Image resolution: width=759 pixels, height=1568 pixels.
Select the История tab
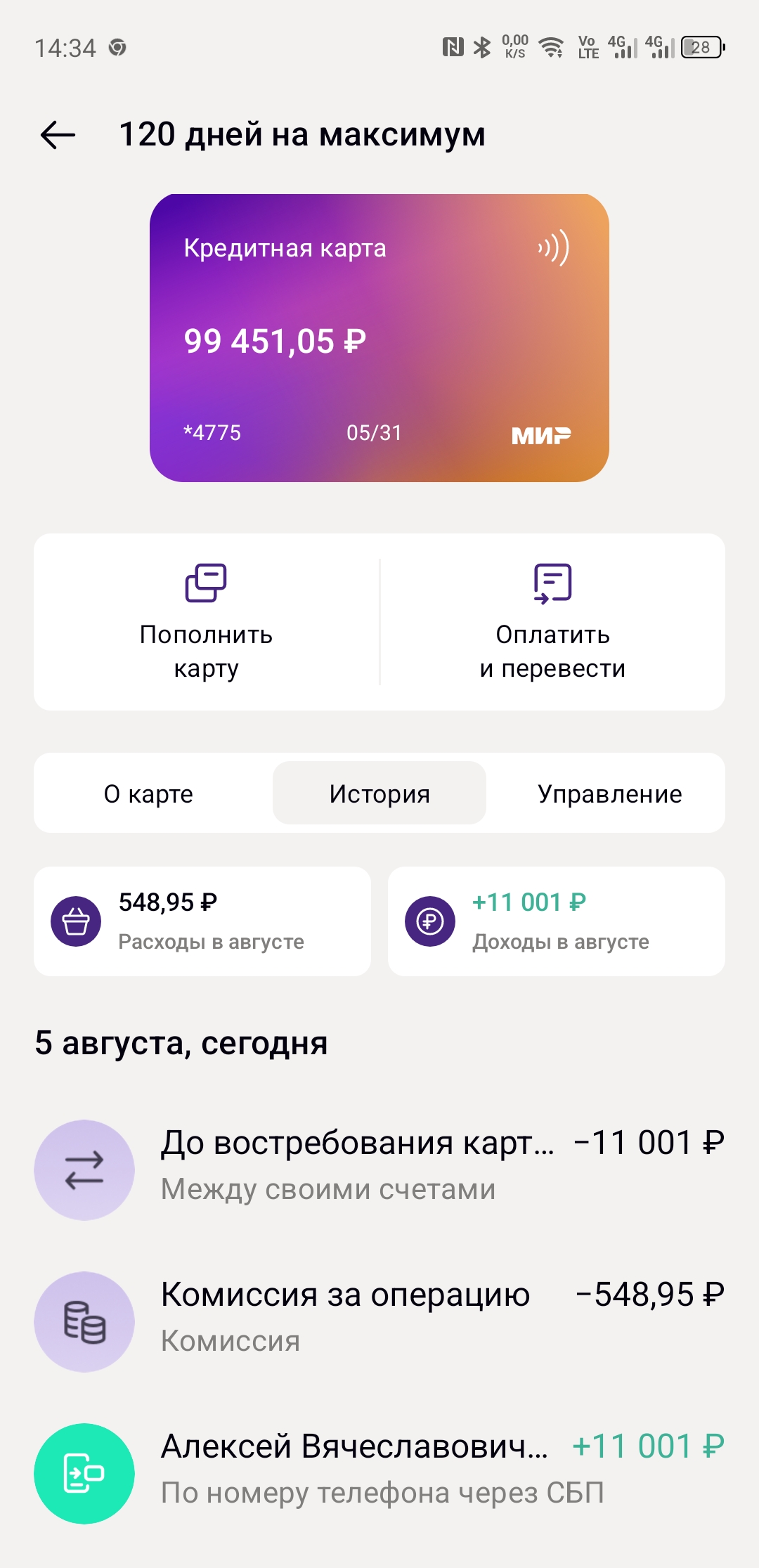coord(379,793)
